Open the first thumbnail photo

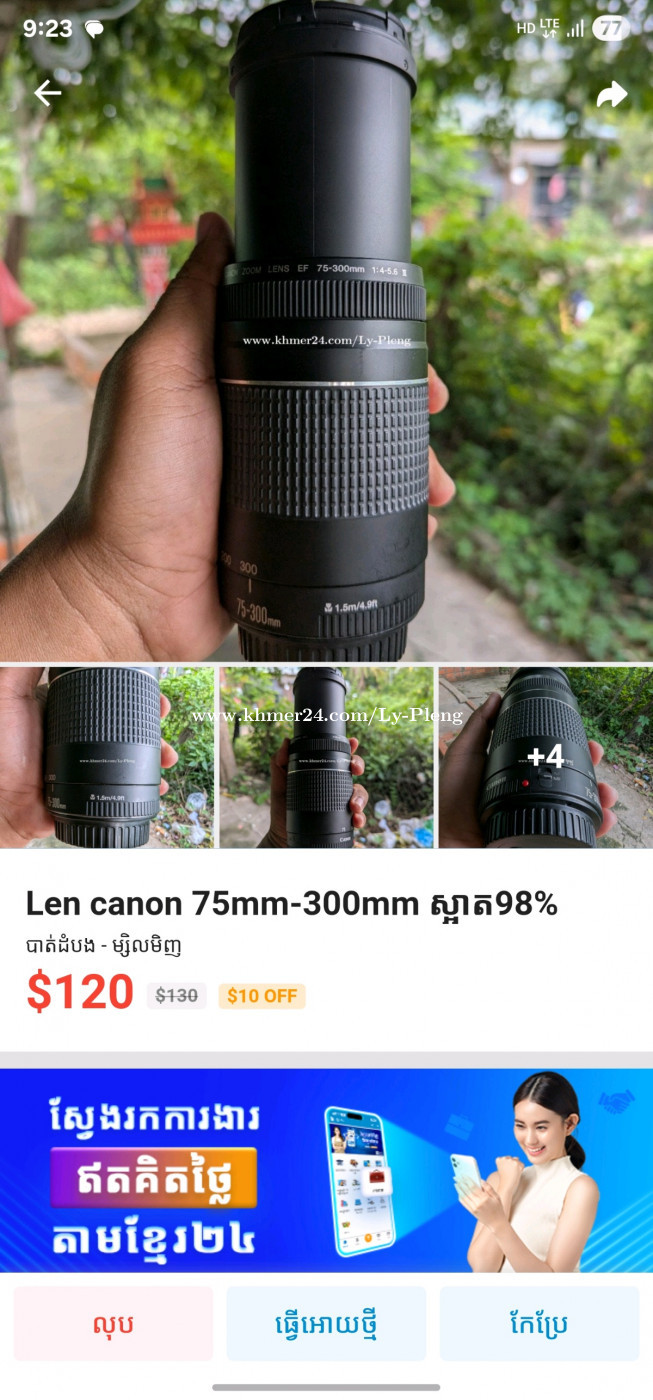click(x=107, y=757)
